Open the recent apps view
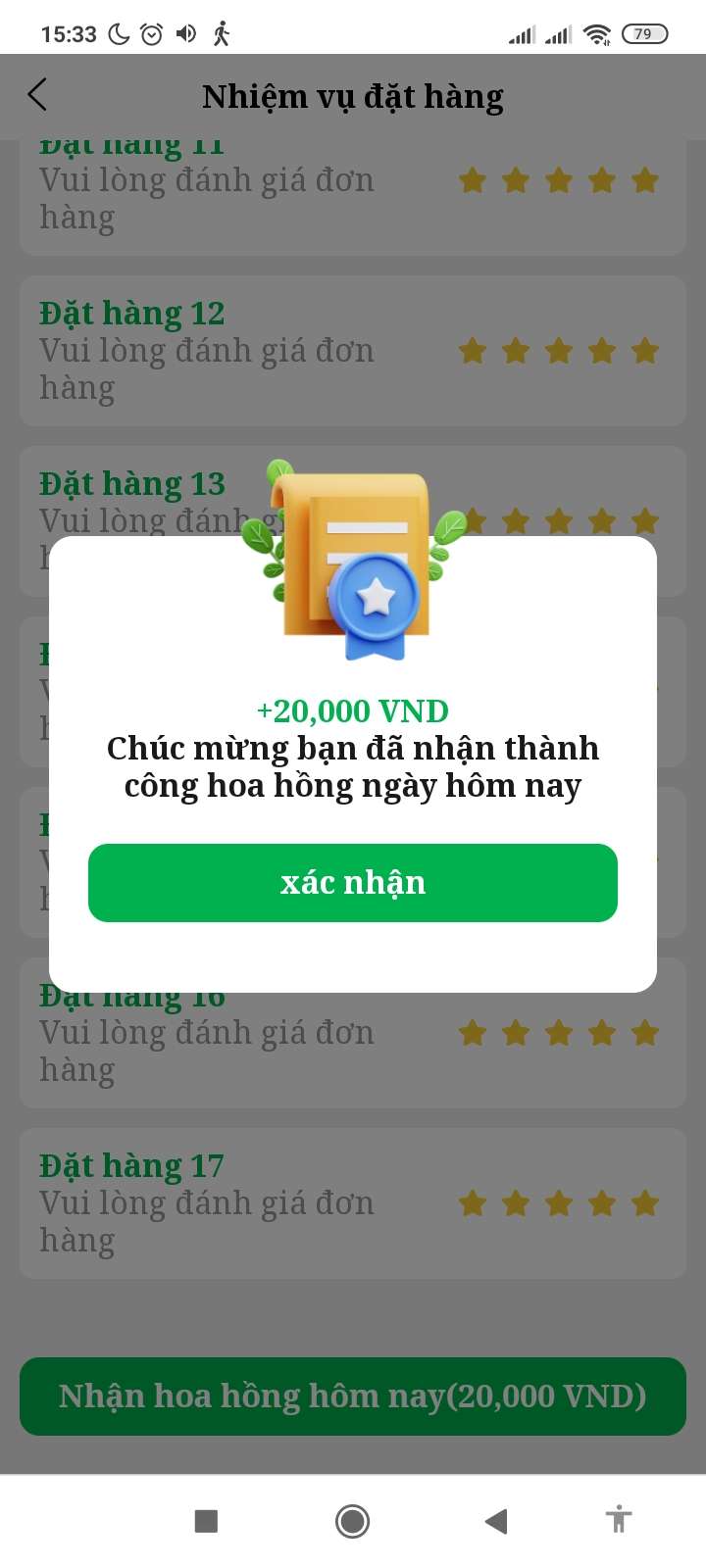This screenshot has width=706, height=1568. click(x=206, y=1521)
